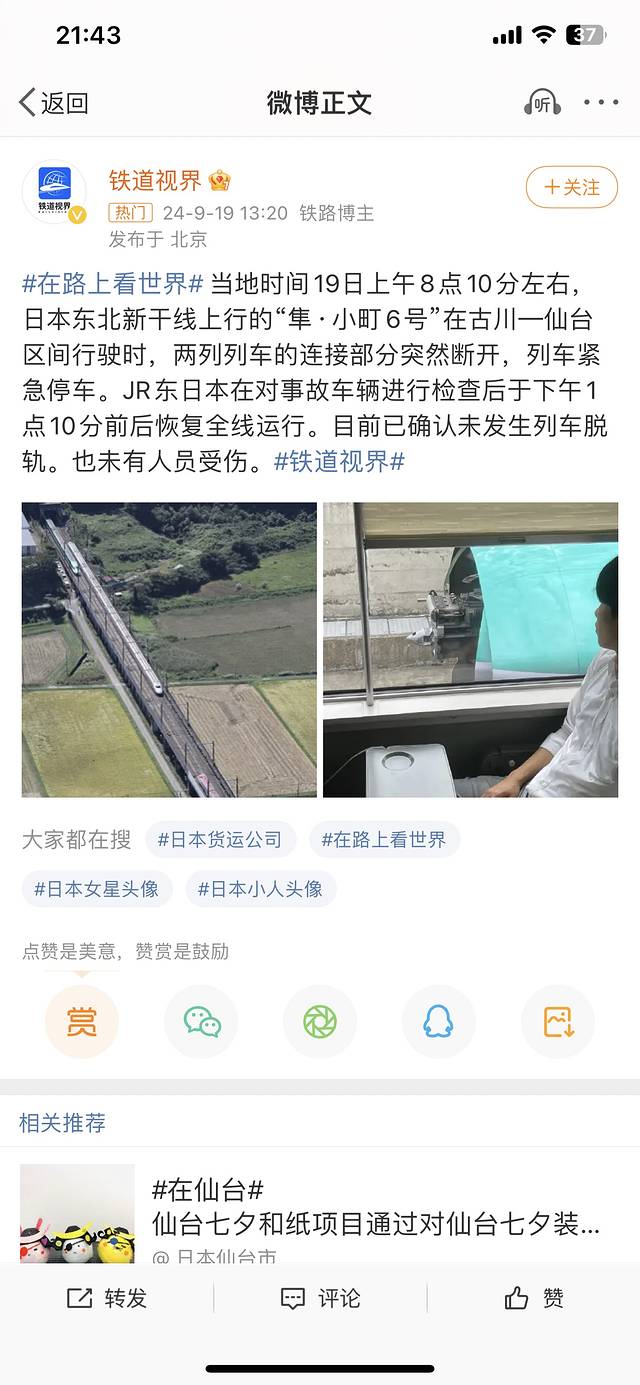Share to WeChat Moments via the shutter icon
Screen dimensions: 640x1385
click(x=320, y=1022)
